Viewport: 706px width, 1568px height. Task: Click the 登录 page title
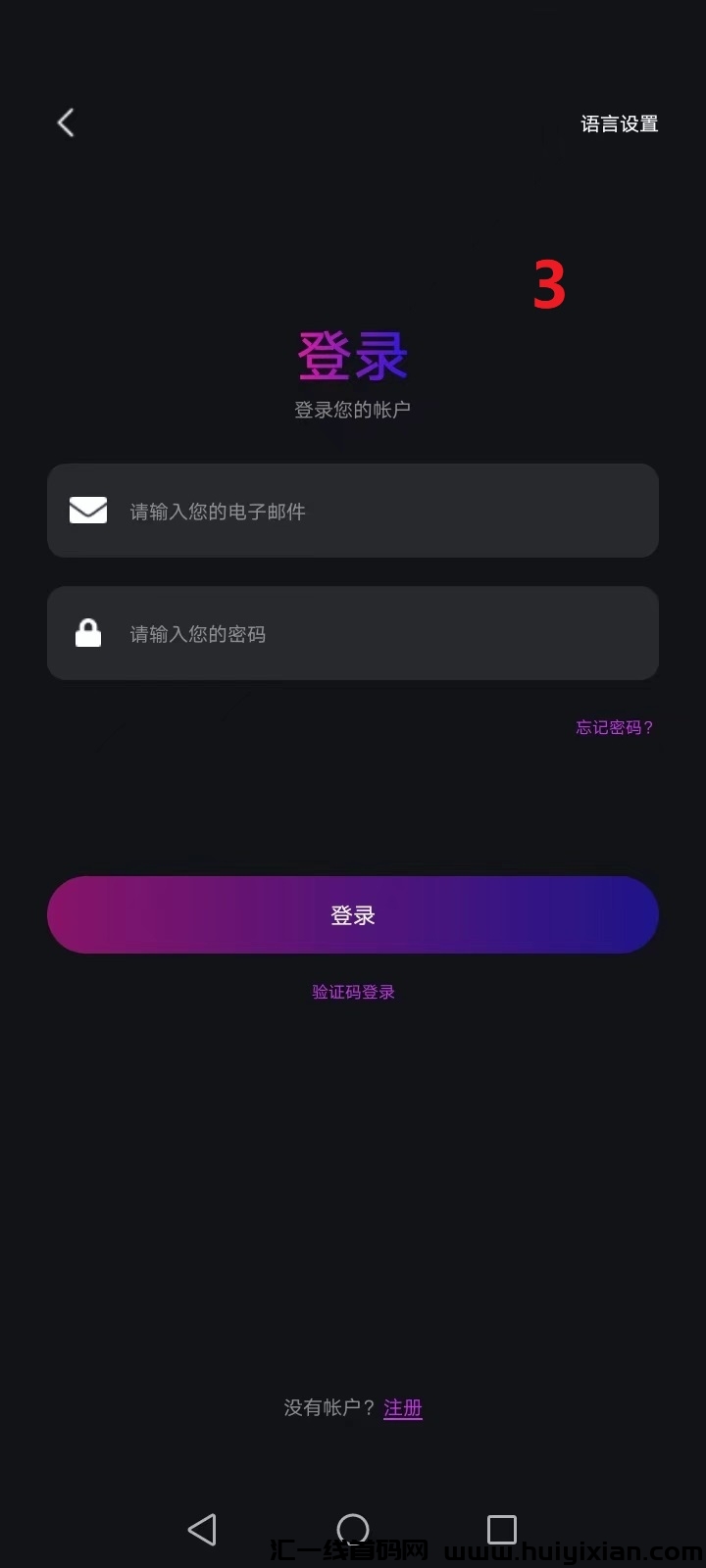coord(353,355)
